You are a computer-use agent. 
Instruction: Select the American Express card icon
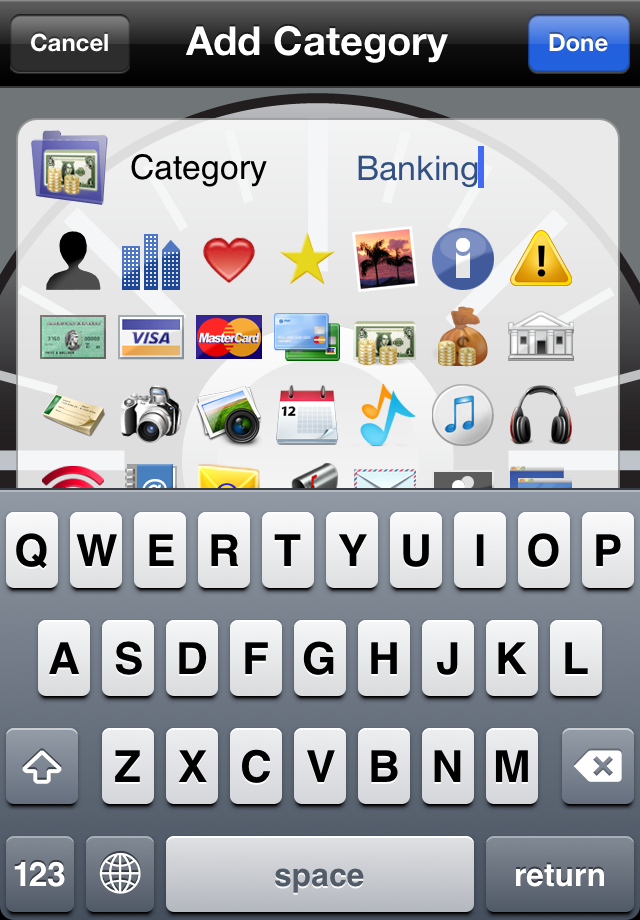pyautogui.click(x=73, y=337)
